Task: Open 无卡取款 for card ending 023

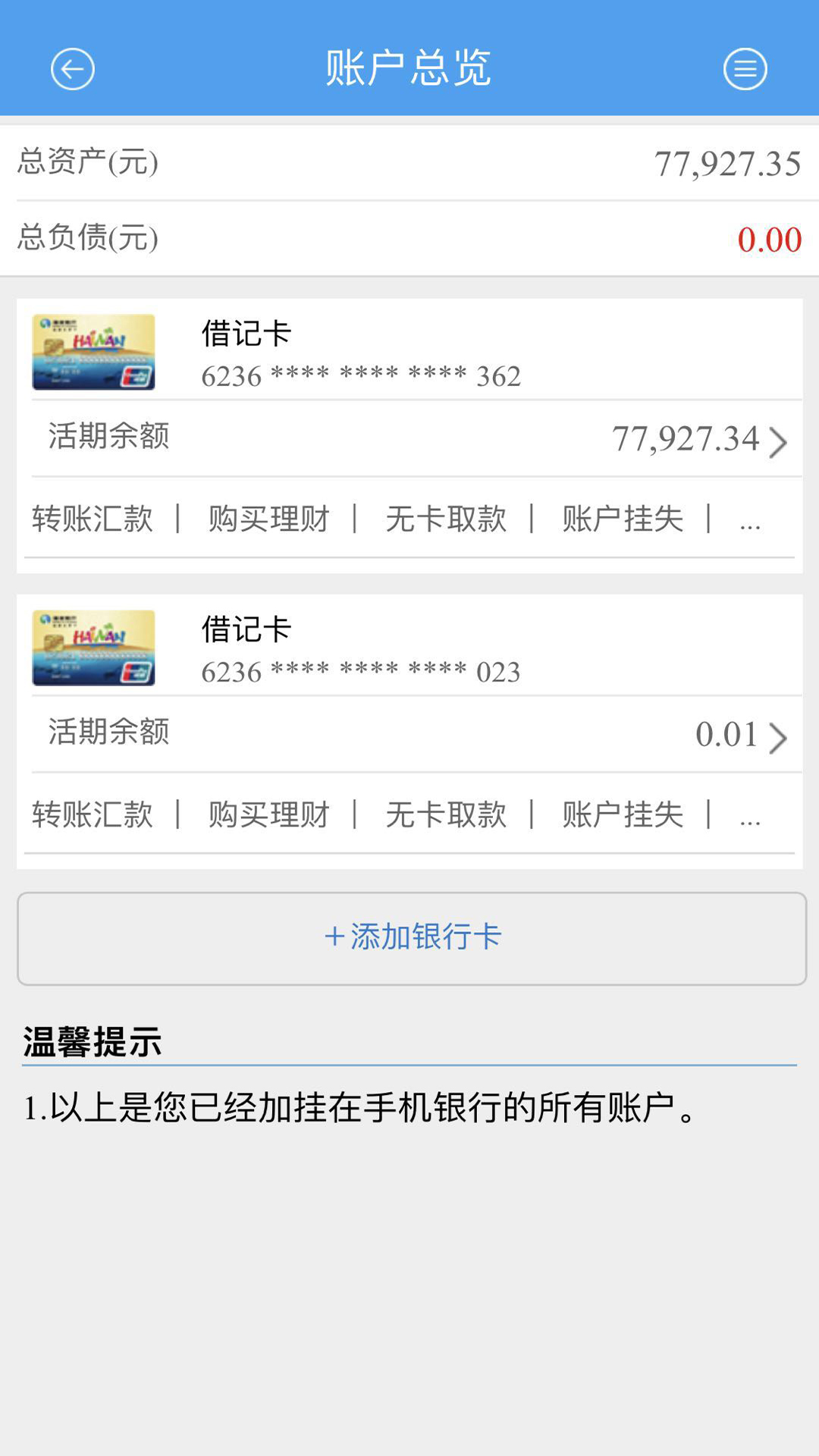Action: pos(446,814)
